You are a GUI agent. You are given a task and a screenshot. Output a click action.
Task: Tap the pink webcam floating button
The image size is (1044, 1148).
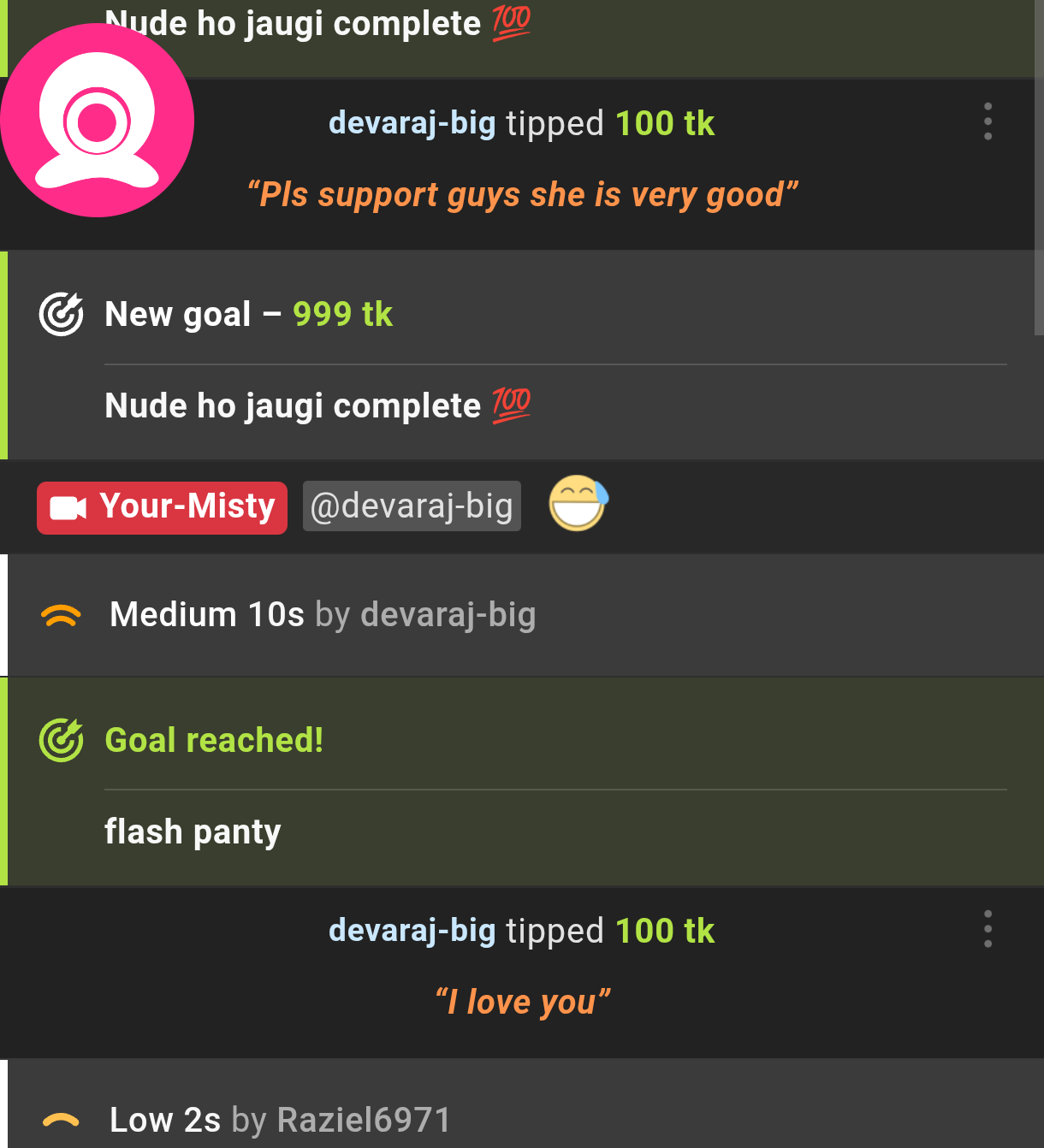(97, 121)
